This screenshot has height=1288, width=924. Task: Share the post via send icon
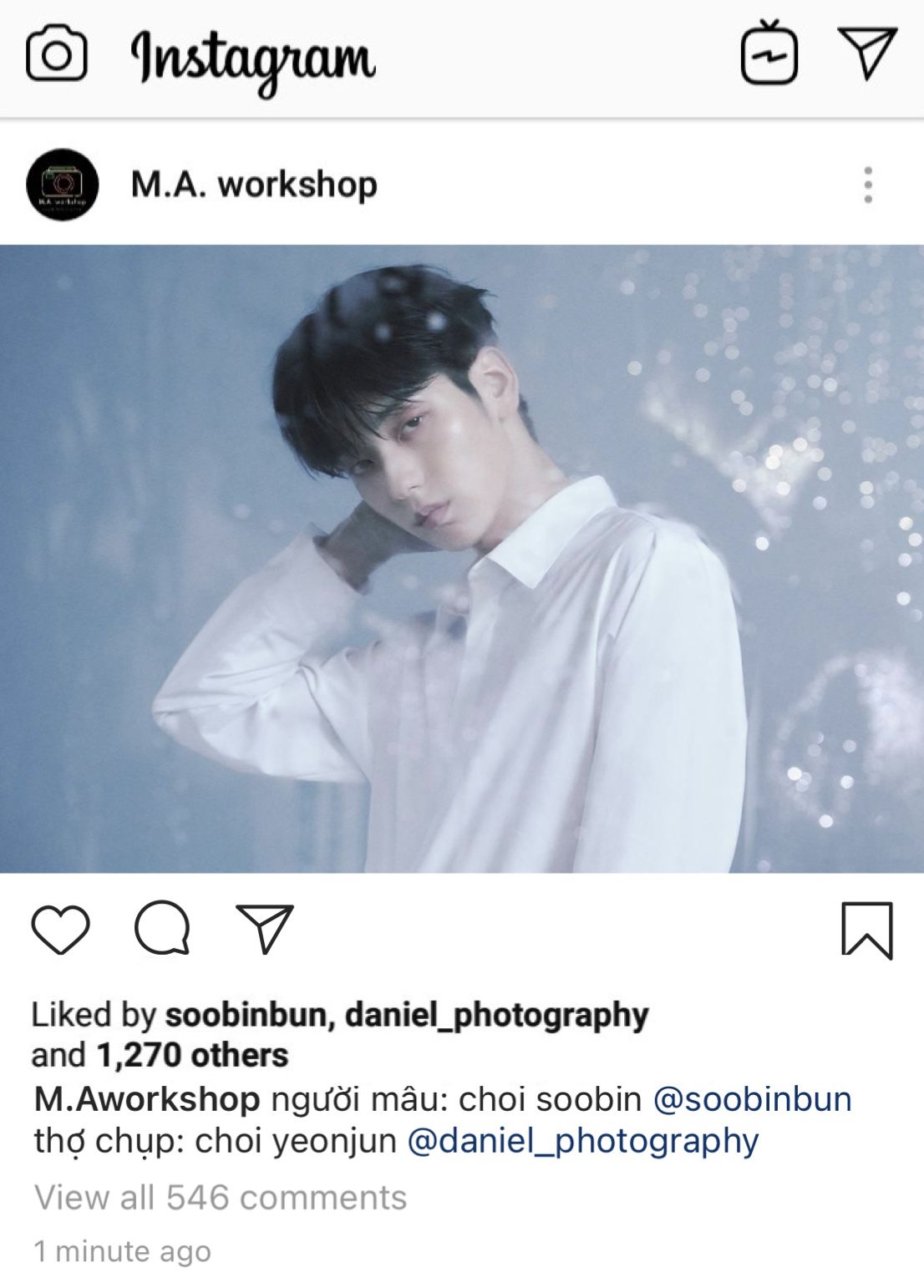(x=265, y=929)
